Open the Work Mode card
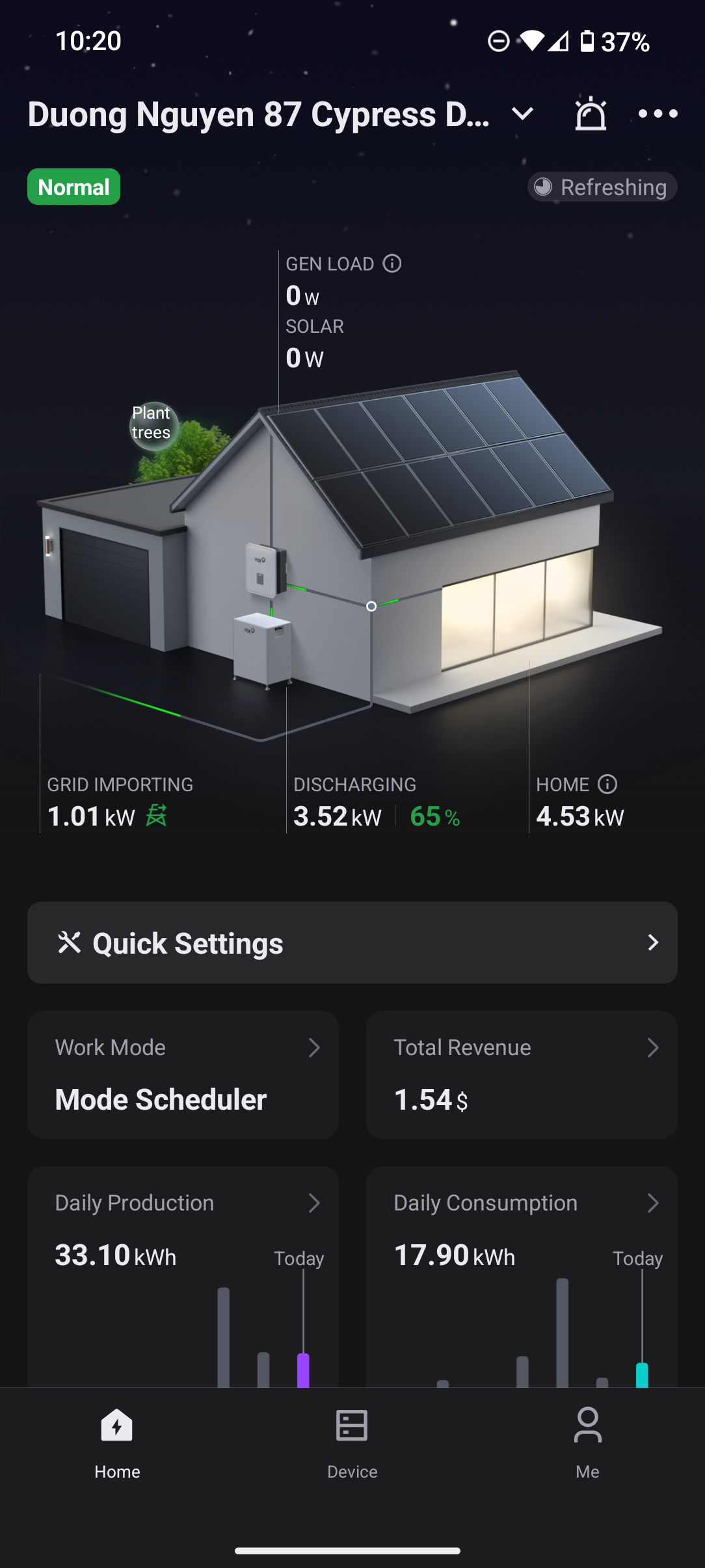Image resolution: width=705 pixels, height=1568 pixels. (x=183, y=1074)
